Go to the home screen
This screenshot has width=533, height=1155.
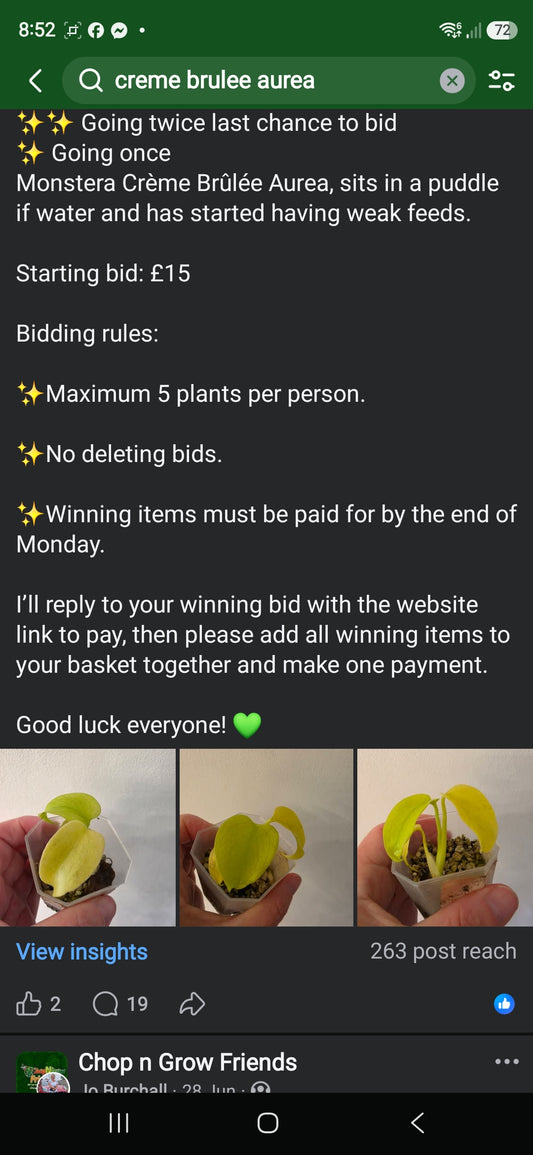267,1123
